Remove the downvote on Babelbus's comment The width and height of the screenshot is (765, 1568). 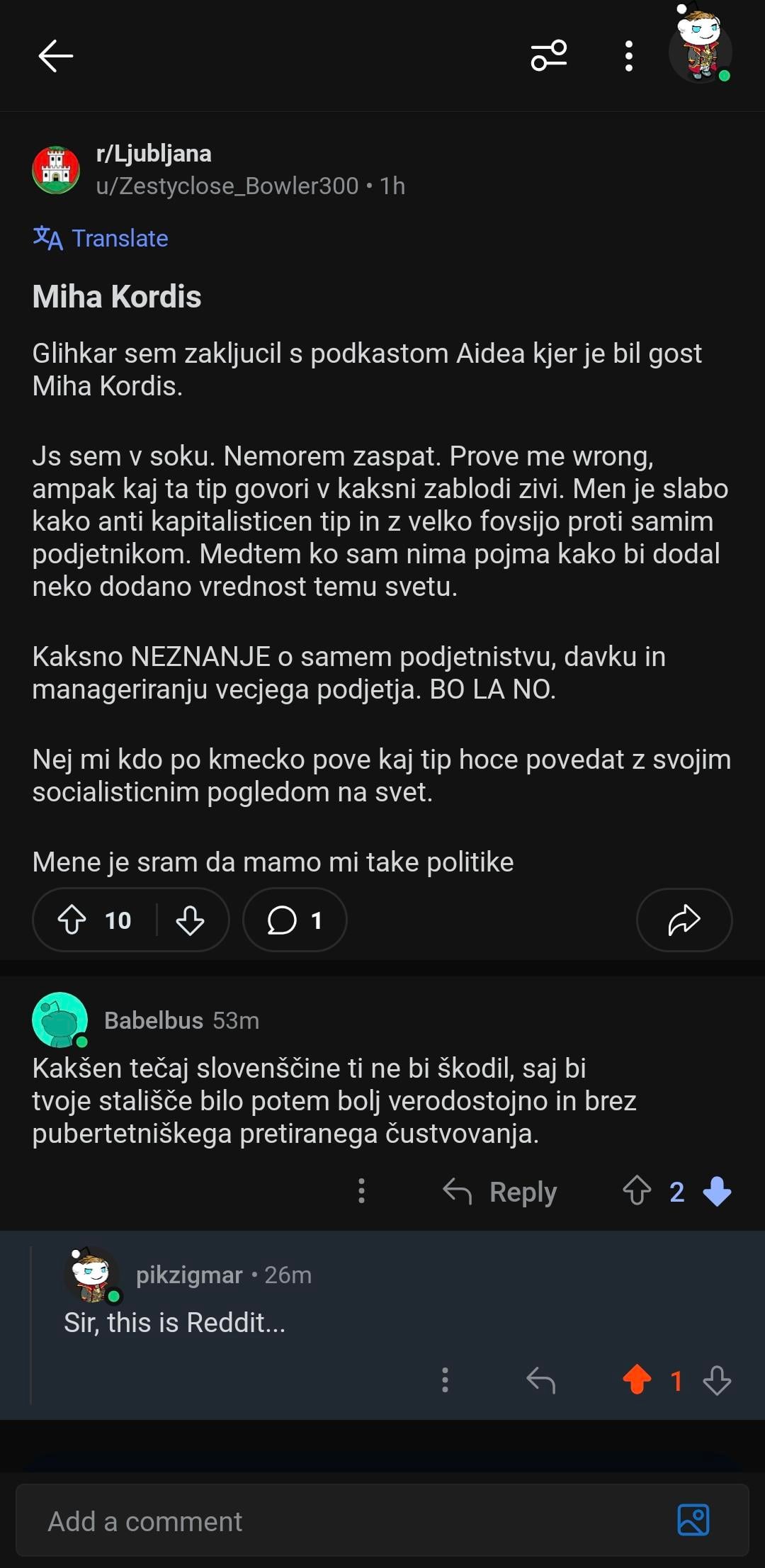717,1191
